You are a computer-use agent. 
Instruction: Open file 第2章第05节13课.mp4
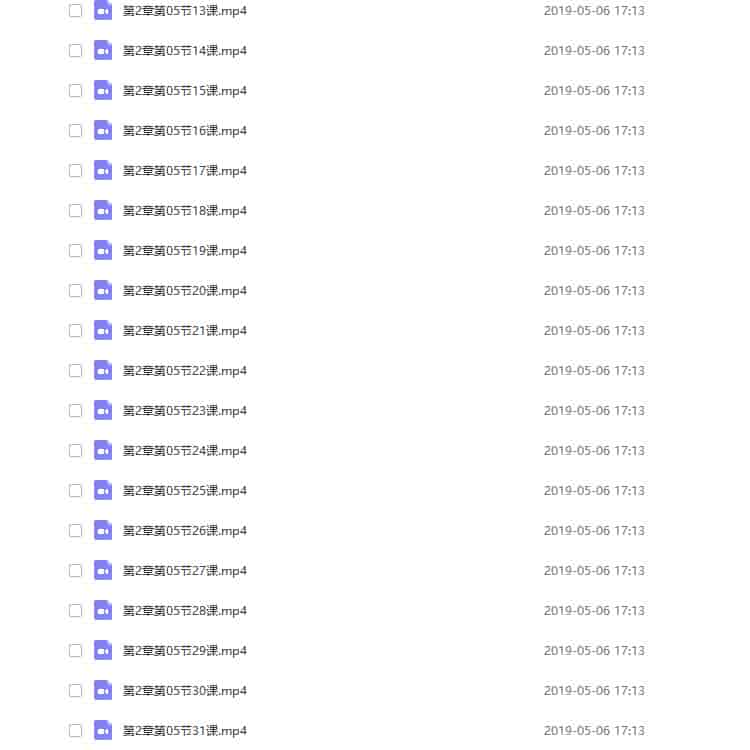pyautogui.click(x=184, y=11)
